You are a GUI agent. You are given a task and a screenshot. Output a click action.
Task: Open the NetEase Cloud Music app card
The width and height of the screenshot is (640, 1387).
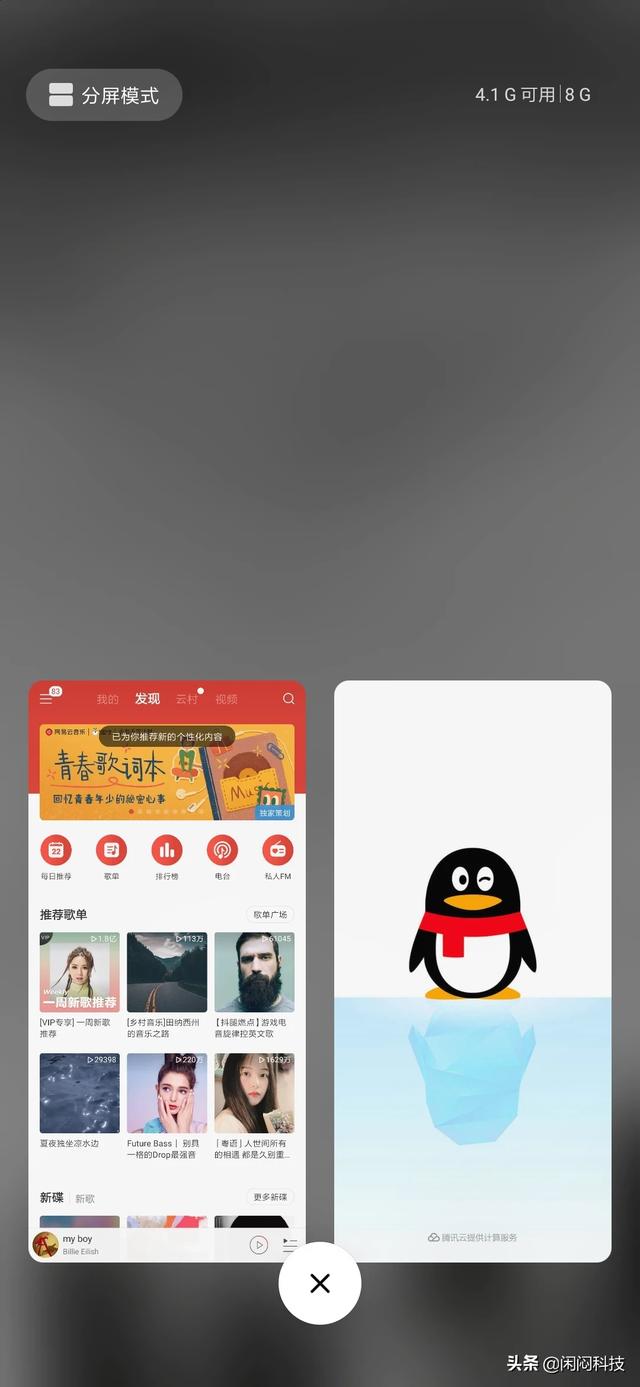pyautogui.click(x=167, y=970)
